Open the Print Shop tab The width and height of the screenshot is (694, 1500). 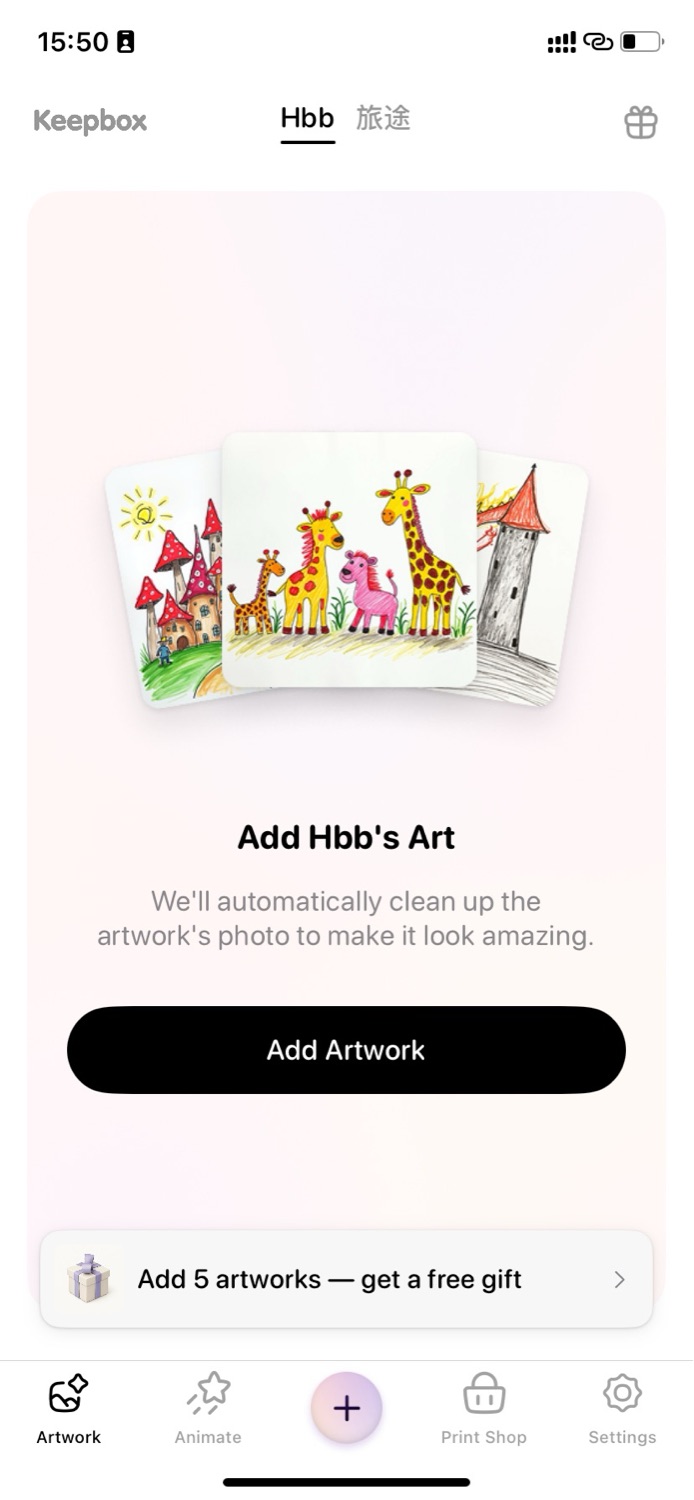tap(484, 1408)
